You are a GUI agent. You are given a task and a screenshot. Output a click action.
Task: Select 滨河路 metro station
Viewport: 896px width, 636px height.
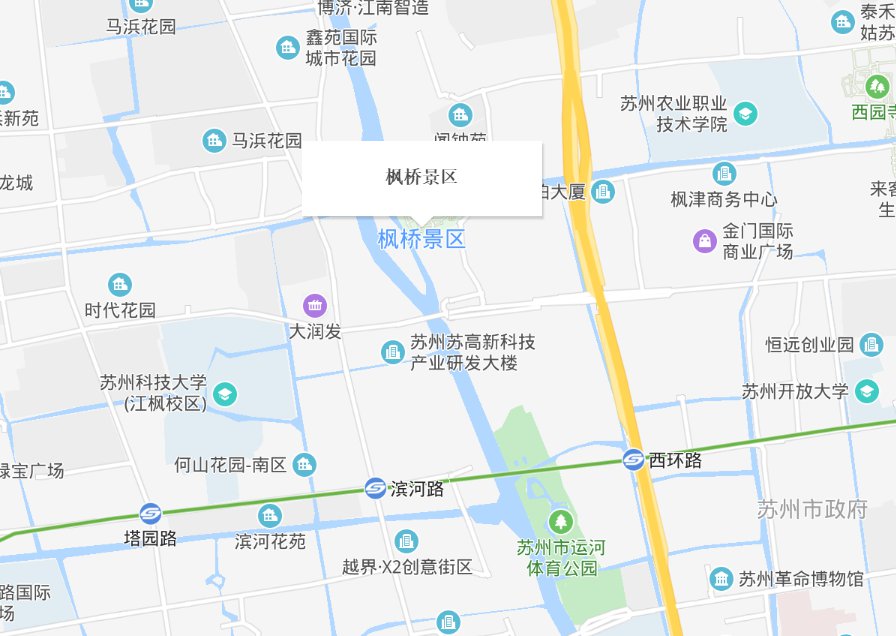tap(376, 488)
